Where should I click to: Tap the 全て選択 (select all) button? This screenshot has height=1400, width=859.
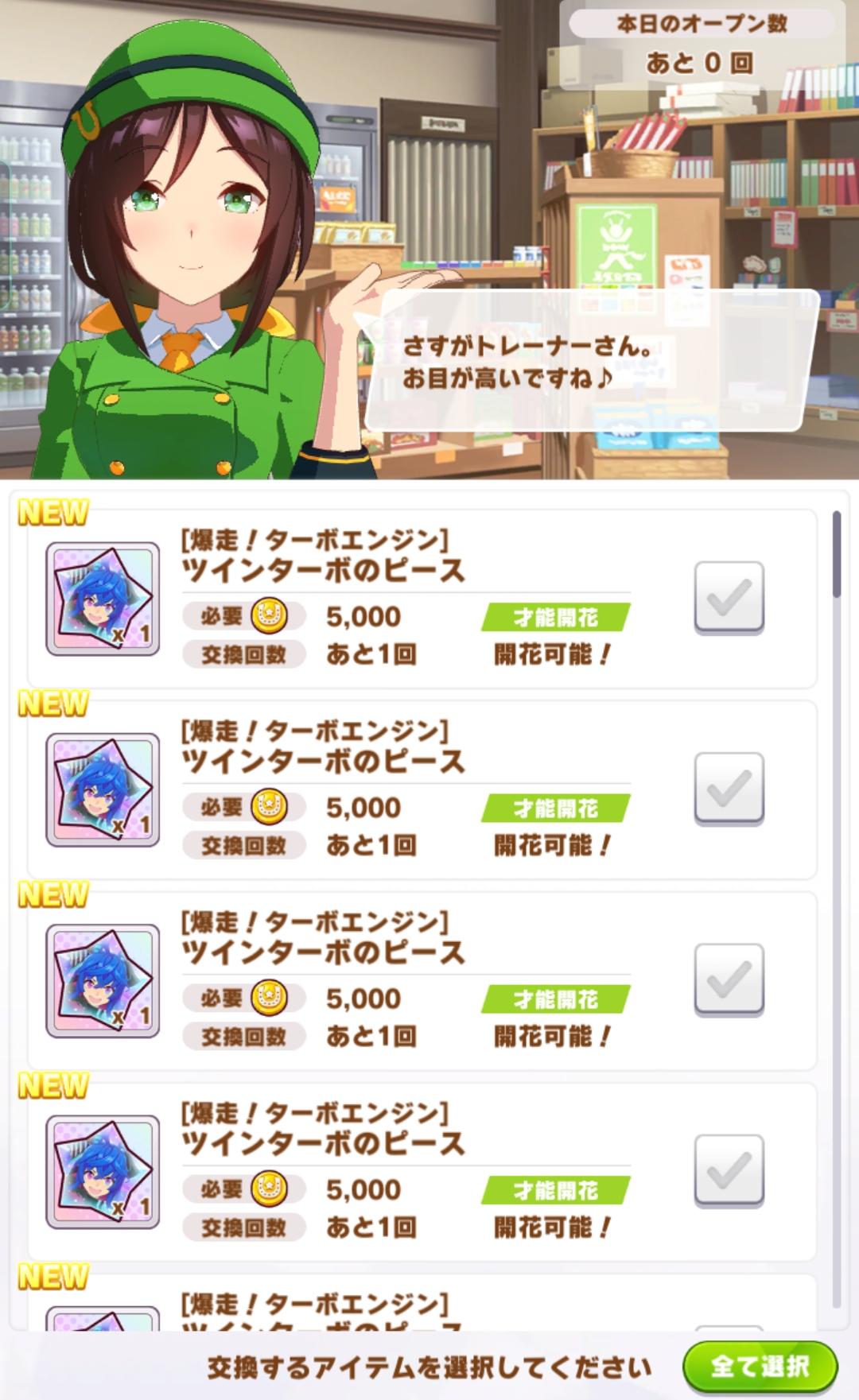[x=760, y=1366]
